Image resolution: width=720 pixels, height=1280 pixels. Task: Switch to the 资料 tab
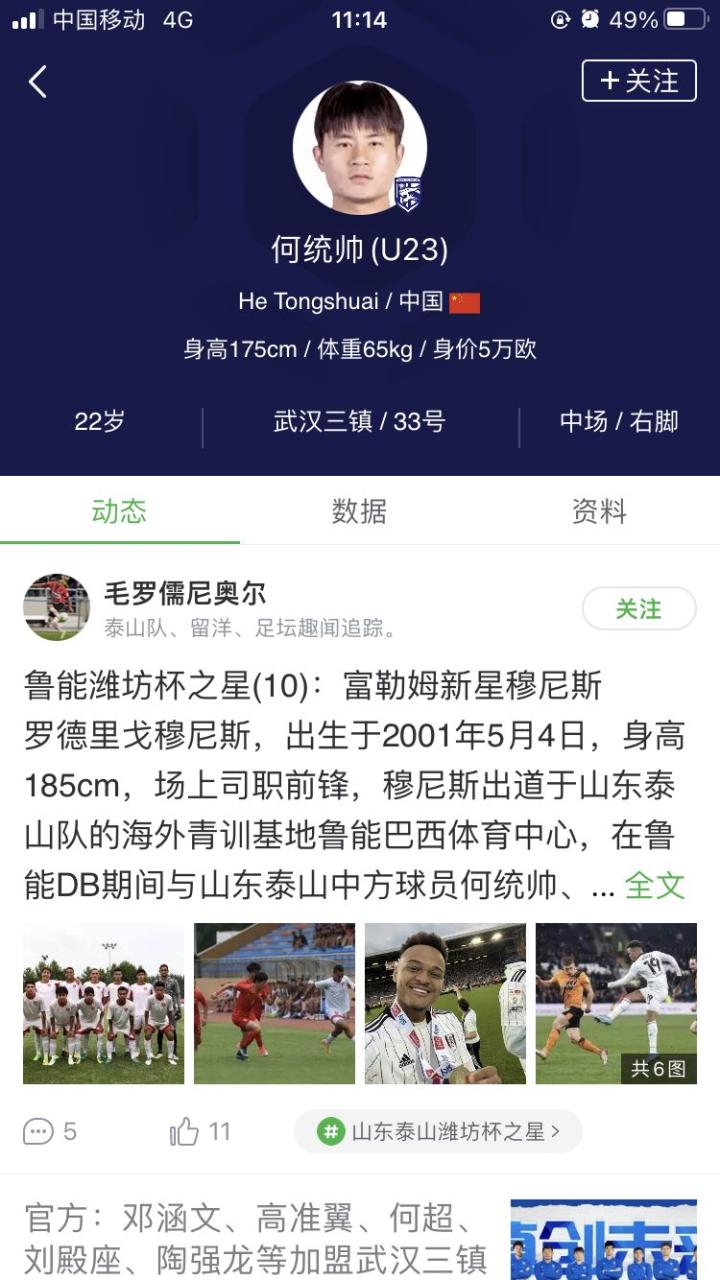599,511
